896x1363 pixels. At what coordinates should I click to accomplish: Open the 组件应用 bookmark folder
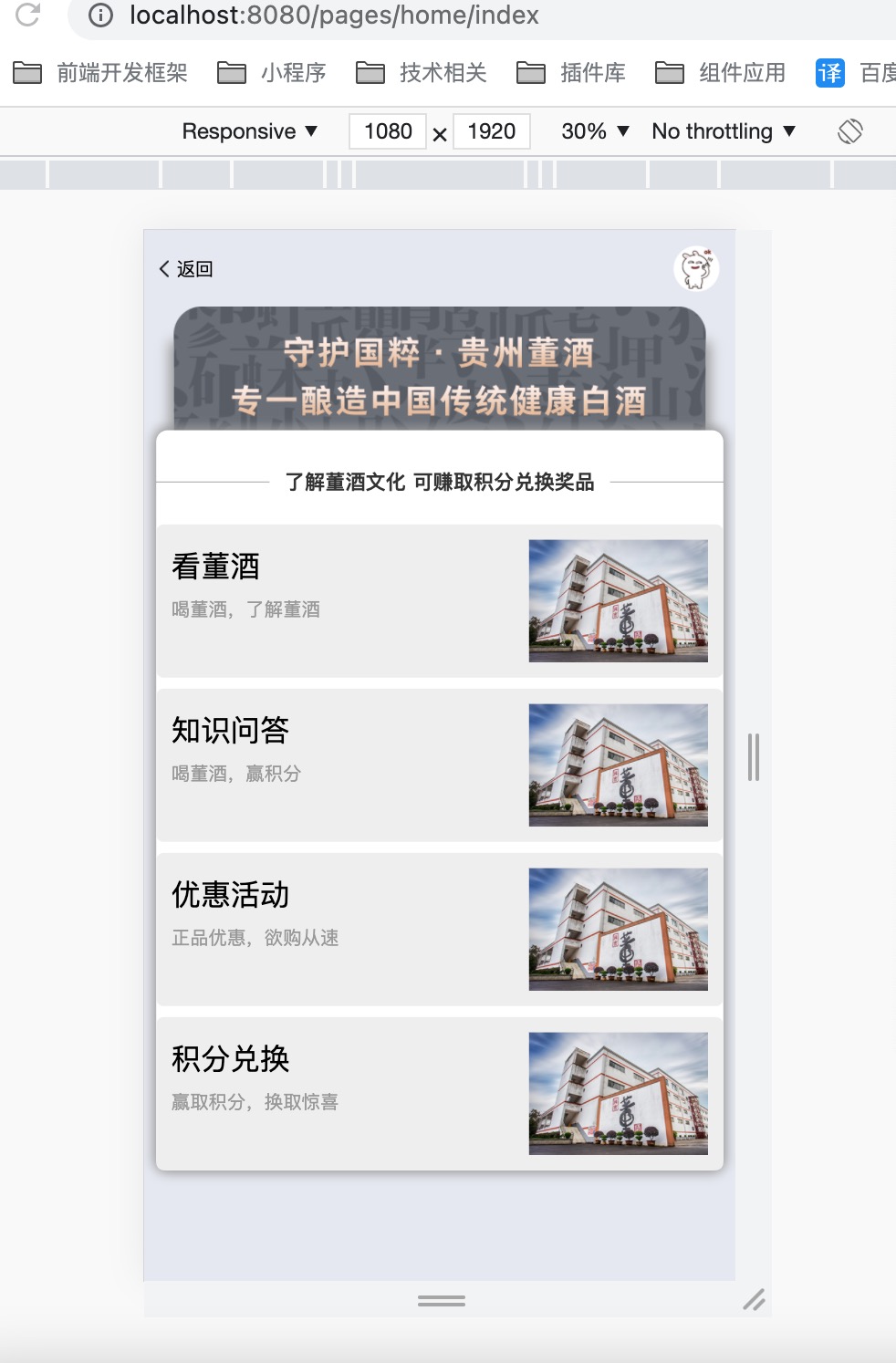coord(721,73)
